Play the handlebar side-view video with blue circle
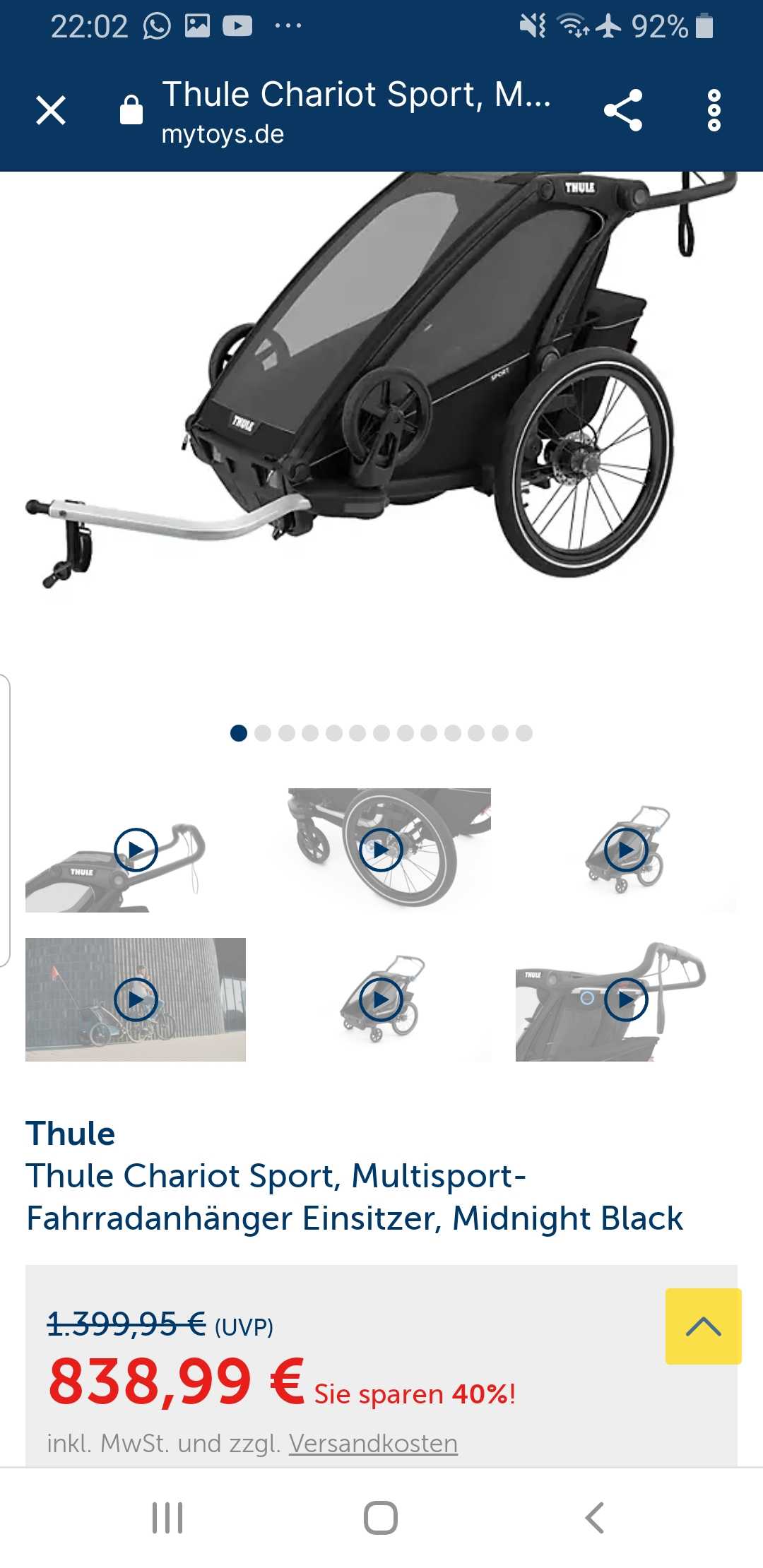The image size is (763, 1568). (626, 999)
